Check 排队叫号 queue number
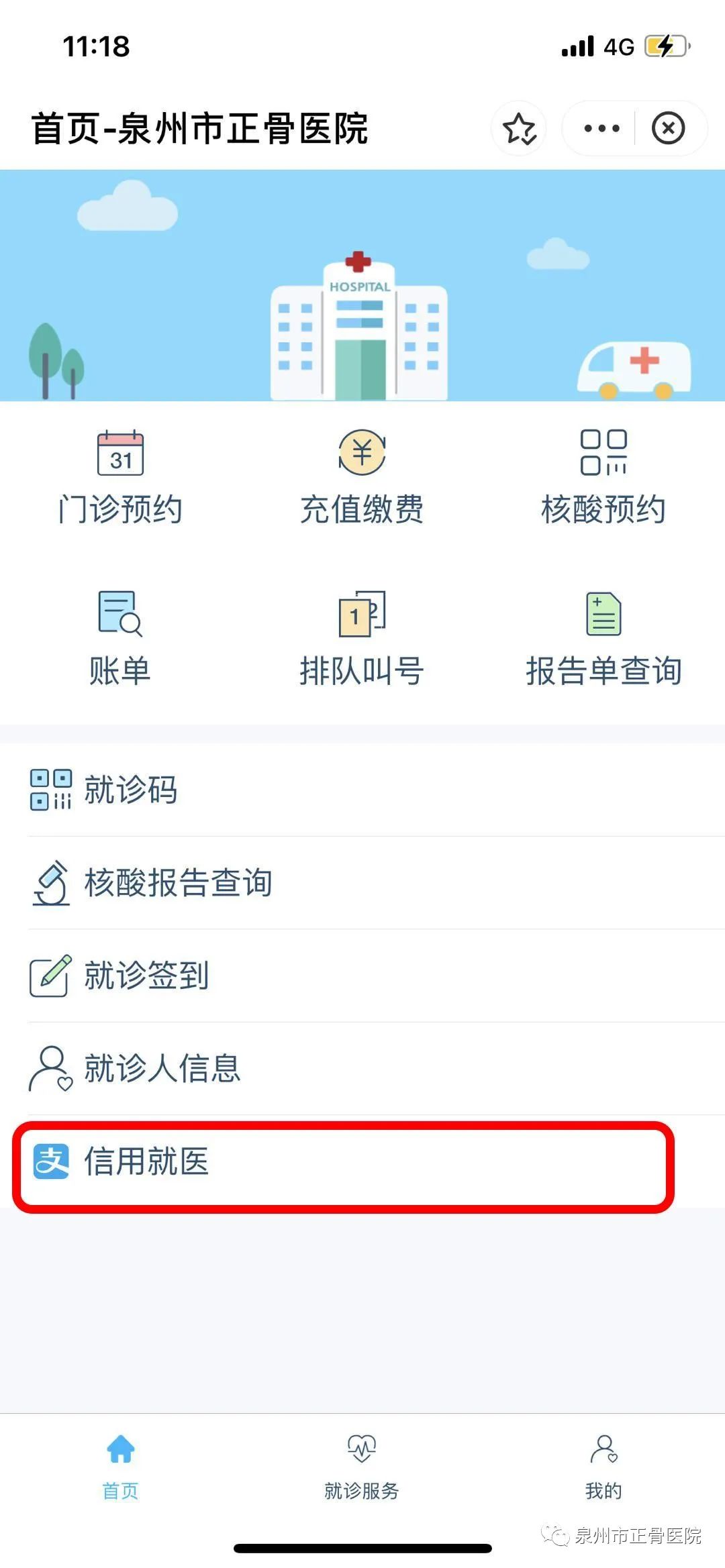725x1568 pixels. pyautogui.click(x=362, y=639)
